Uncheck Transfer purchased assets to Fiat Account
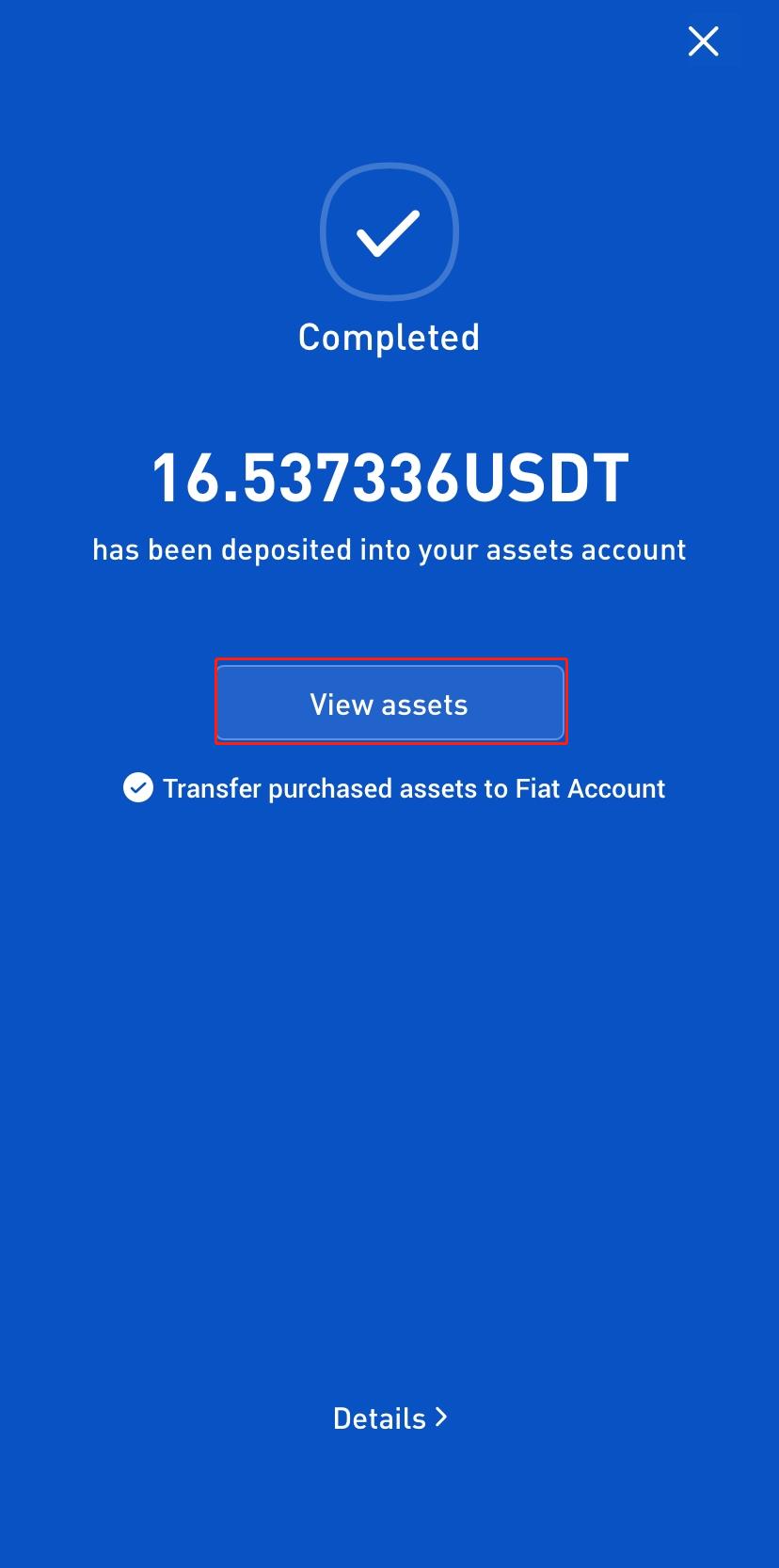 pyautogui.click(x=138, y=787)
